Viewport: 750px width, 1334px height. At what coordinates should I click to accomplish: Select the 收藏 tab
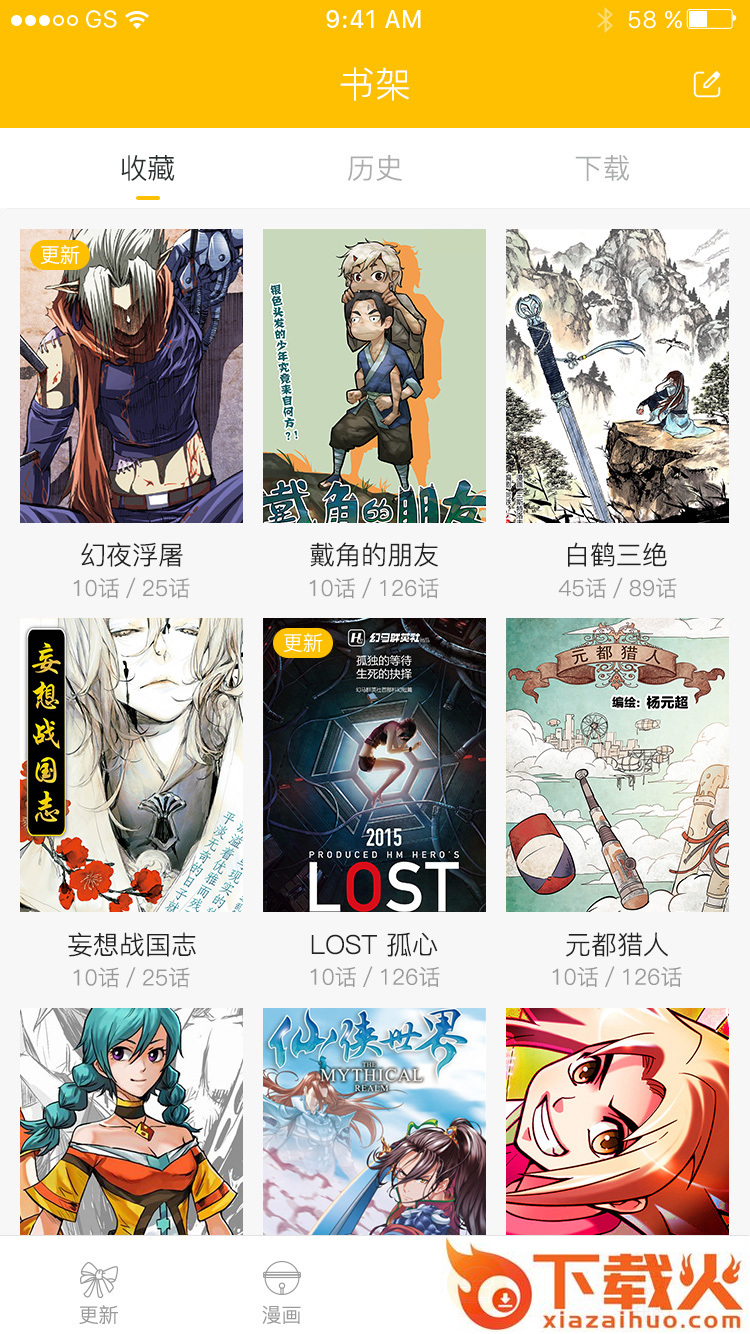(x=148, y=168)
